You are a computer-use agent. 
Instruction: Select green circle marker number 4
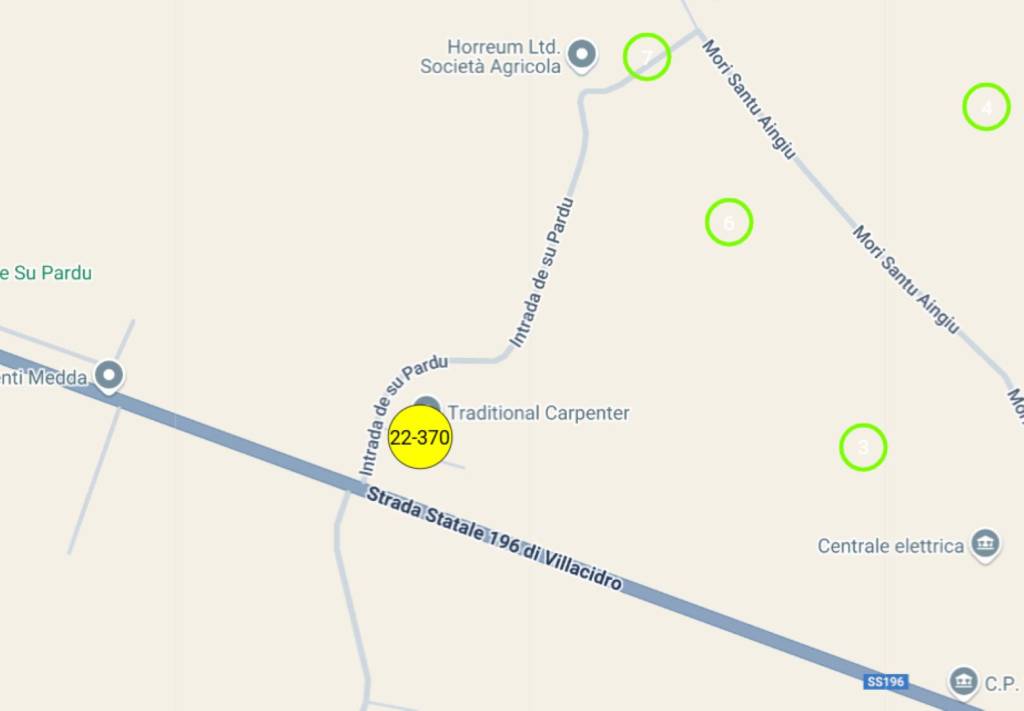[986, 107]
